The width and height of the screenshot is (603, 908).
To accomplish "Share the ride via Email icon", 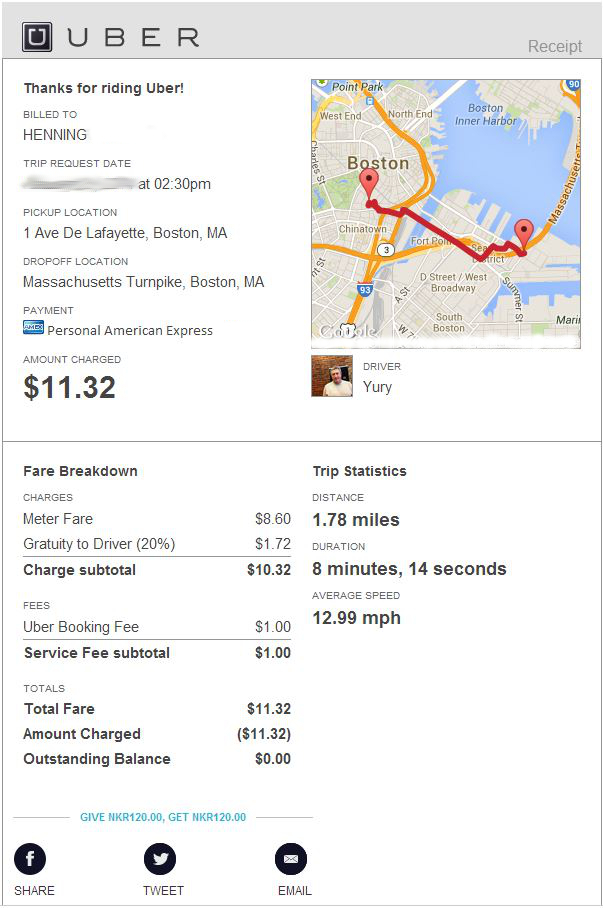I will [291, 859].
